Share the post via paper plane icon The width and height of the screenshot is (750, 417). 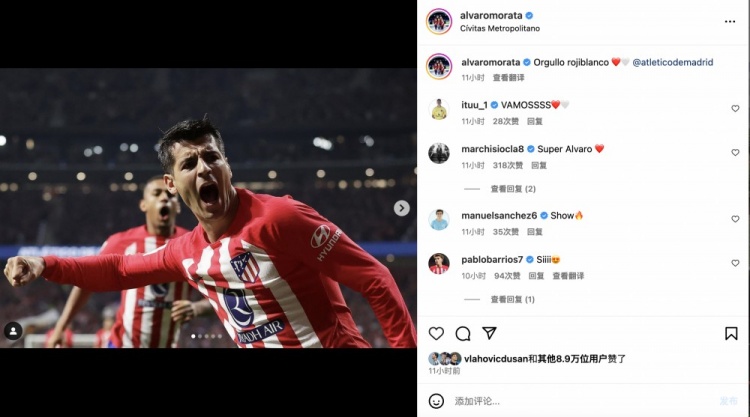(490, 333)
